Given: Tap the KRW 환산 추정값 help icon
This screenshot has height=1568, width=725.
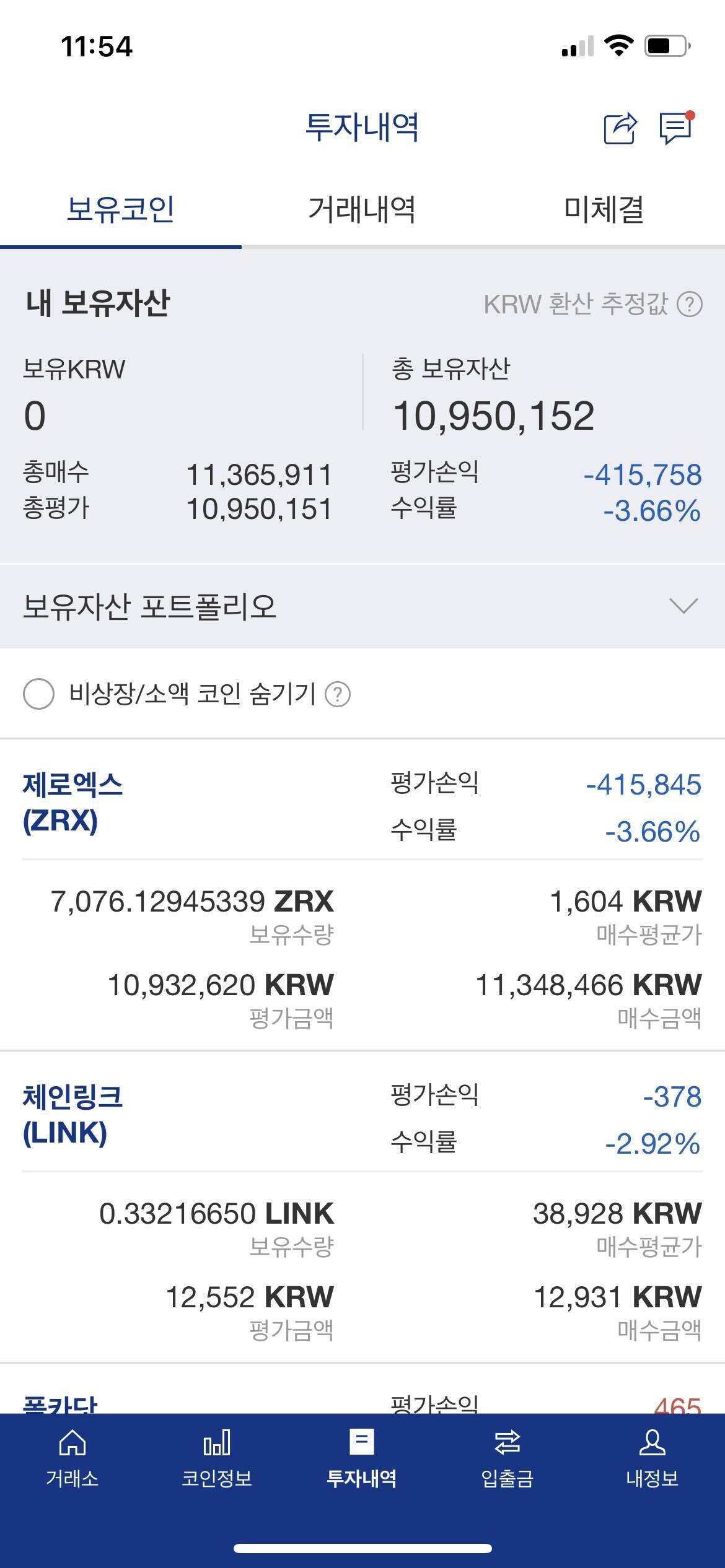Looking at the screenshot, I should pyautogui.click(x=691, y=303).
